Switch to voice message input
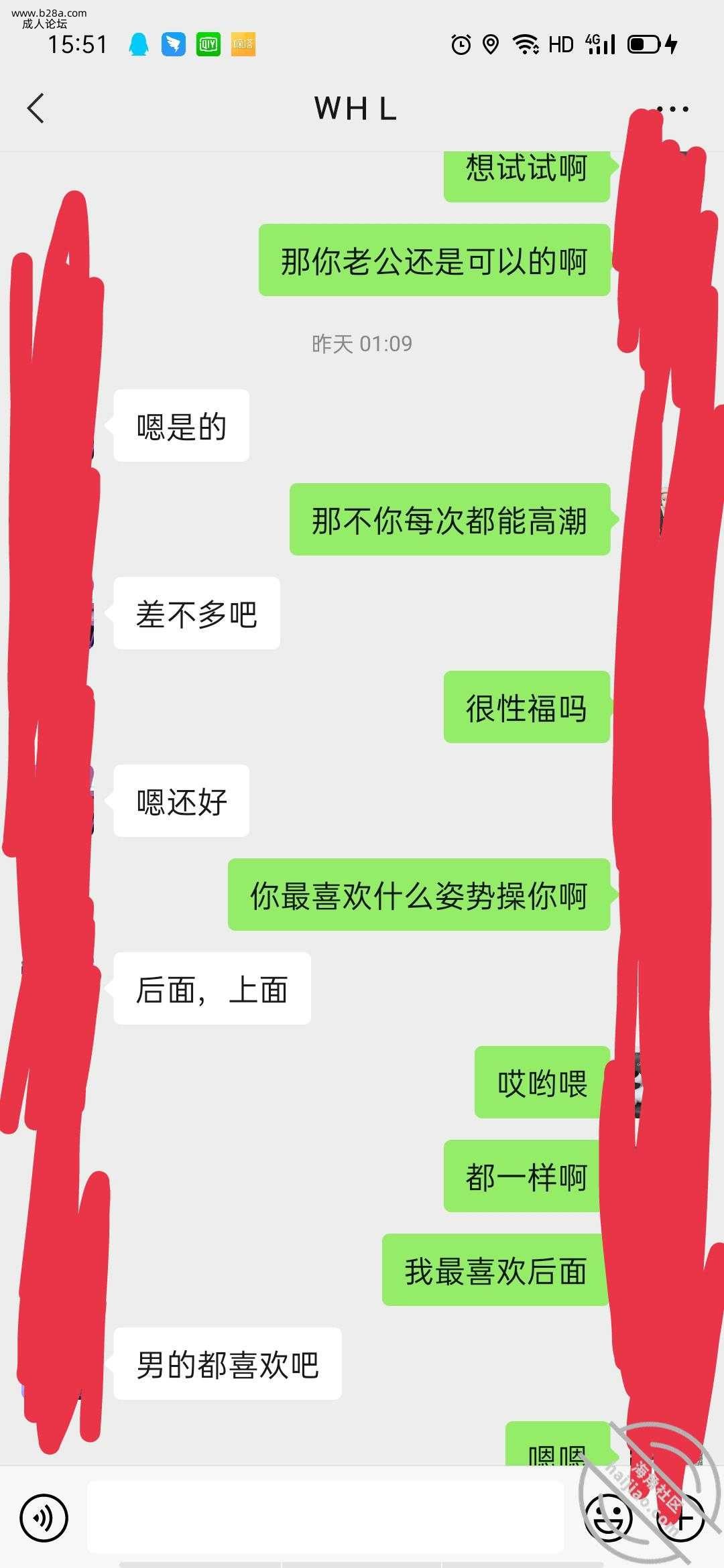This screenshot has width=724, height=1568. 44,1517
